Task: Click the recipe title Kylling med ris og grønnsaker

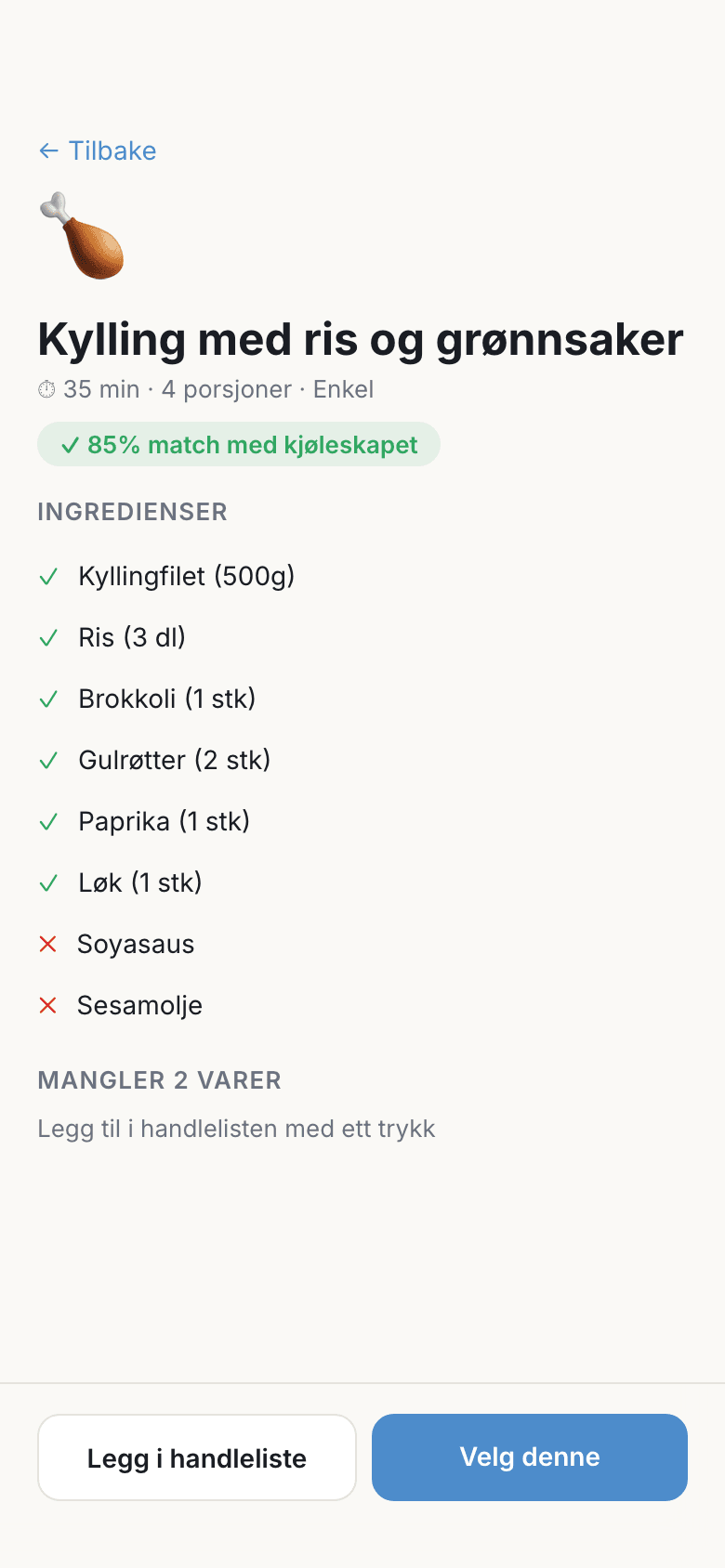Action: (x=360, y=339)
